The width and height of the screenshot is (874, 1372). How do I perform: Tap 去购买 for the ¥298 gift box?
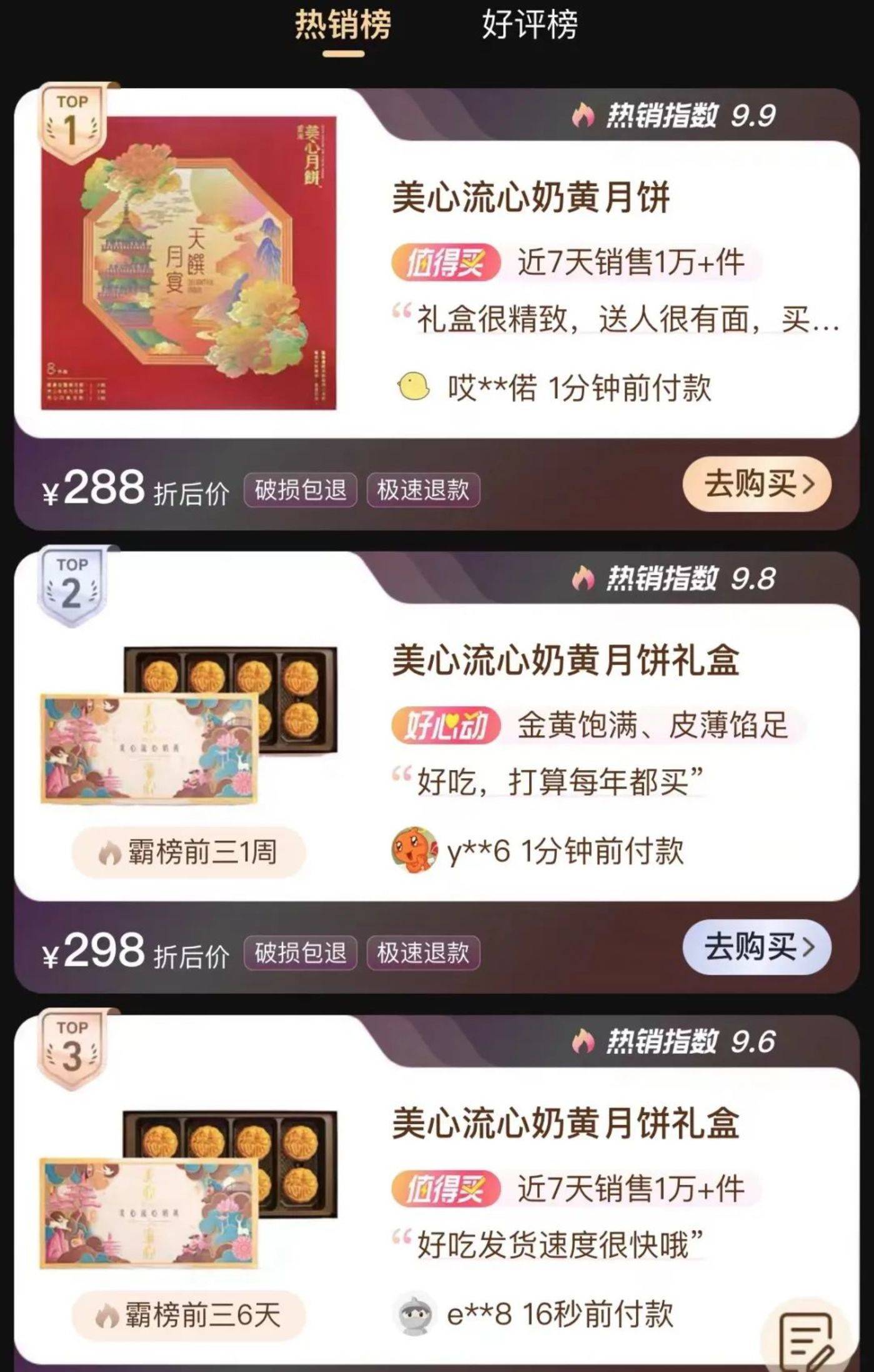pyautogui.click(x=757, y=947)
